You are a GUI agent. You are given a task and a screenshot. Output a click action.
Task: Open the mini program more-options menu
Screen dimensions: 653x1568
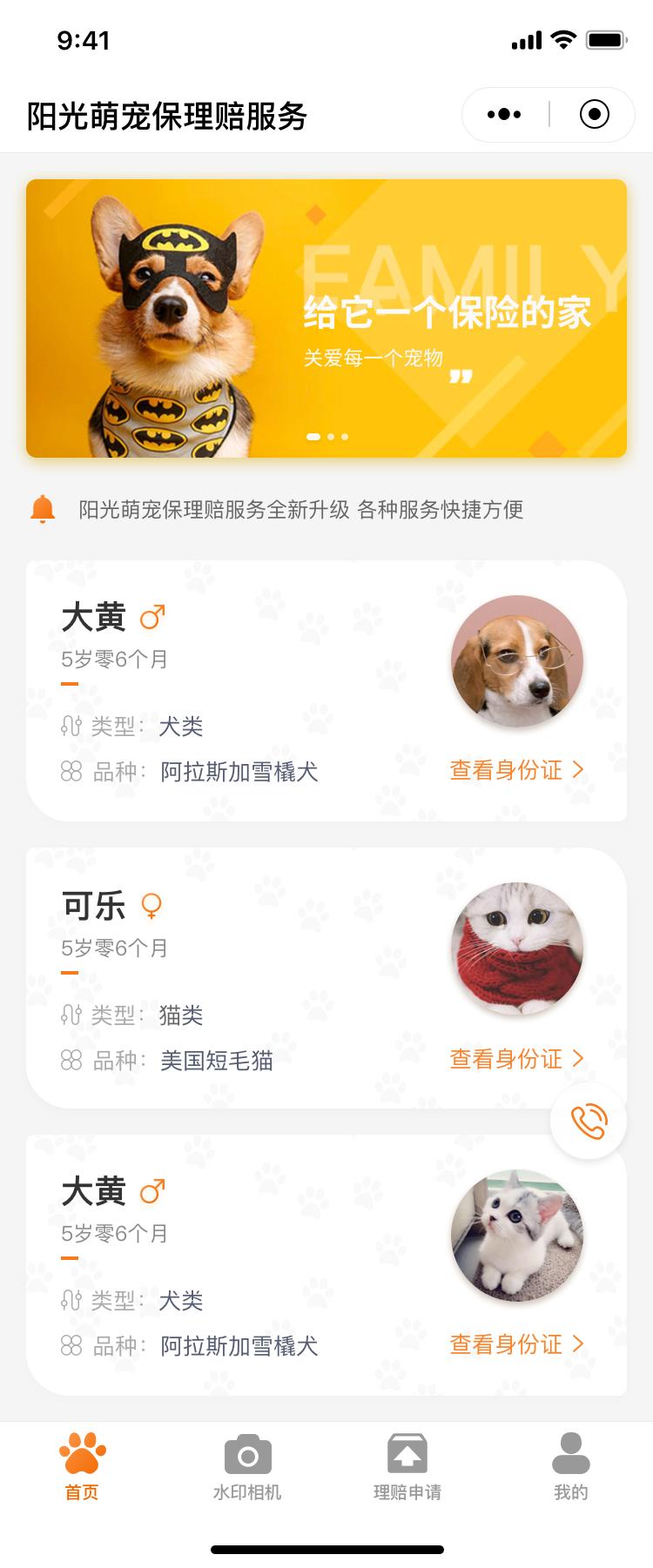[504, 115]
